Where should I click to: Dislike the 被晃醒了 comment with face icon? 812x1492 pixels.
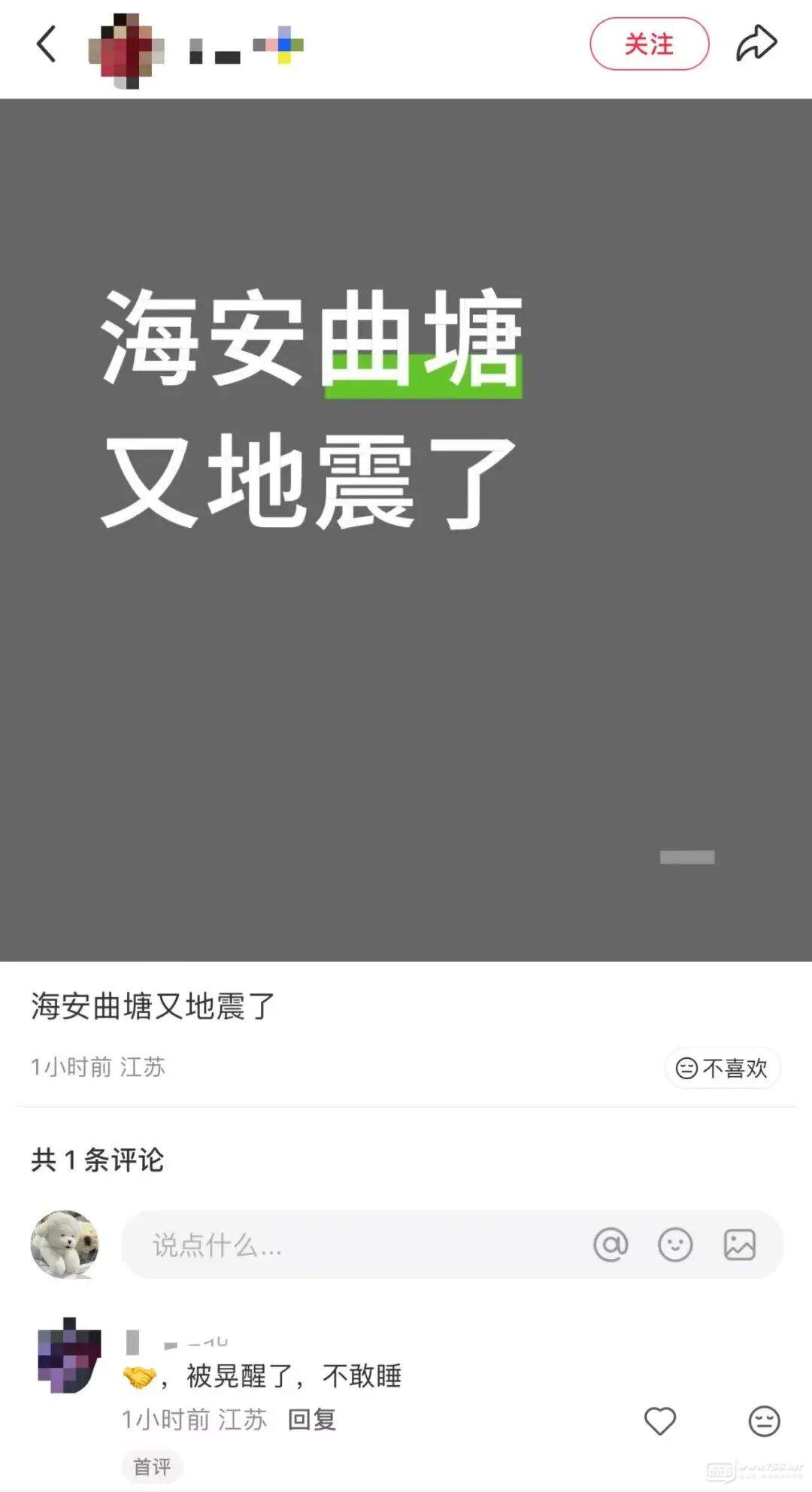pyautogui.click(x=764, y=1421)
